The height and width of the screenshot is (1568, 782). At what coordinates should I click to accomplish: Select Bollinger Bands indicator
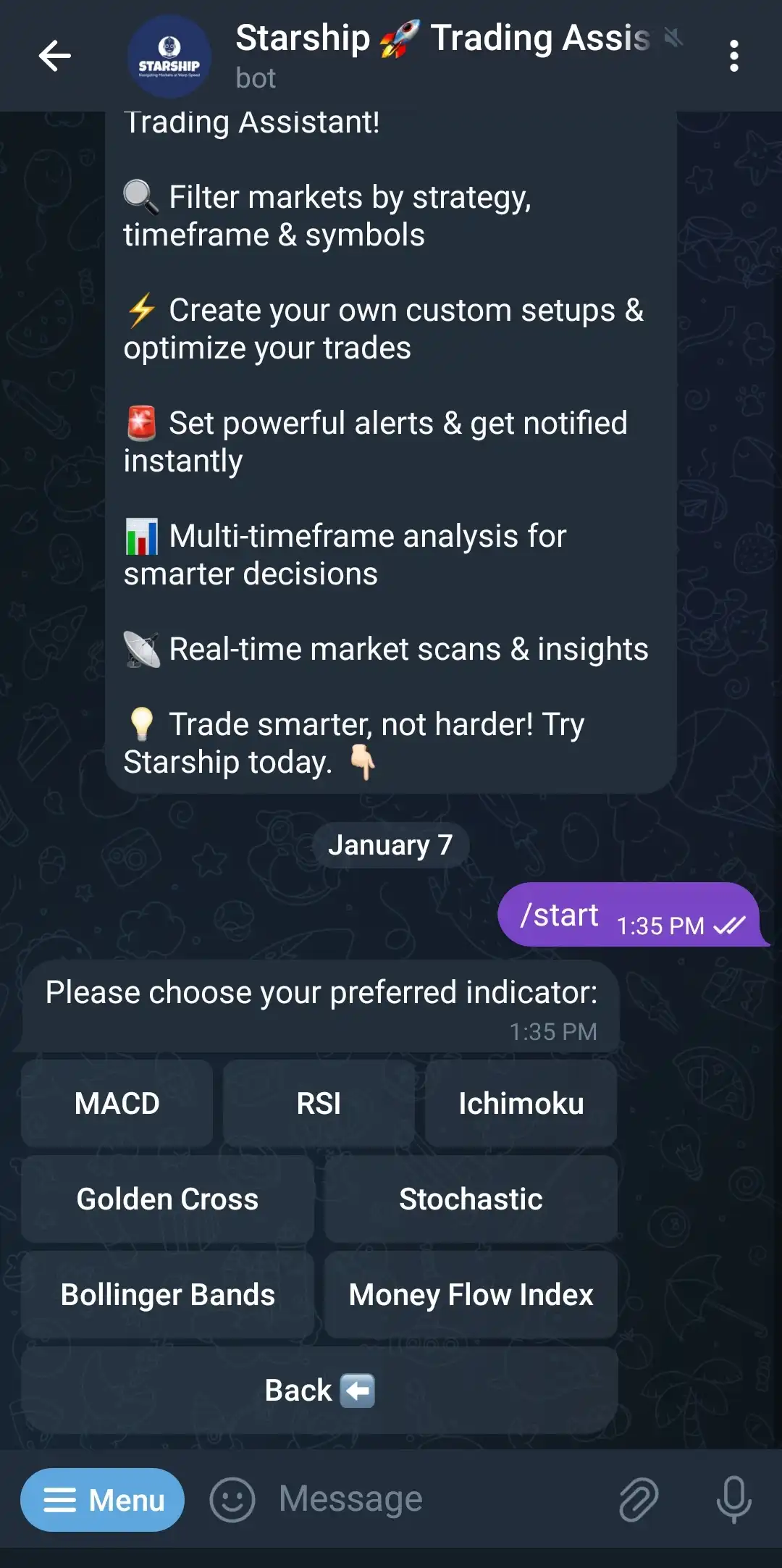click(x=167, y=1295)
